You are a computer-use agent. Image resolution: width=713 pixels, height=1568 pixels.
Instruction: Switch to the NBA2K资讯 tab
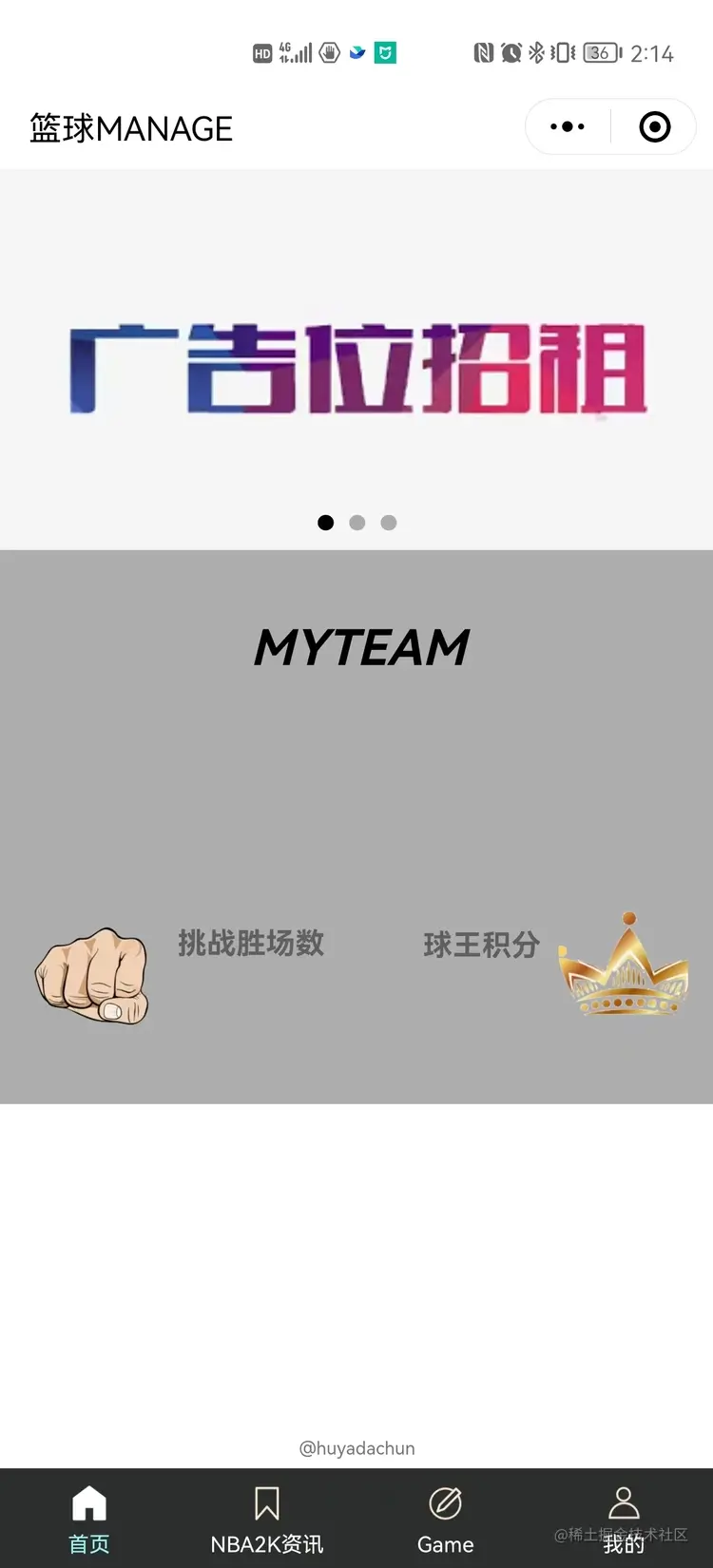tap(267, 1519)
